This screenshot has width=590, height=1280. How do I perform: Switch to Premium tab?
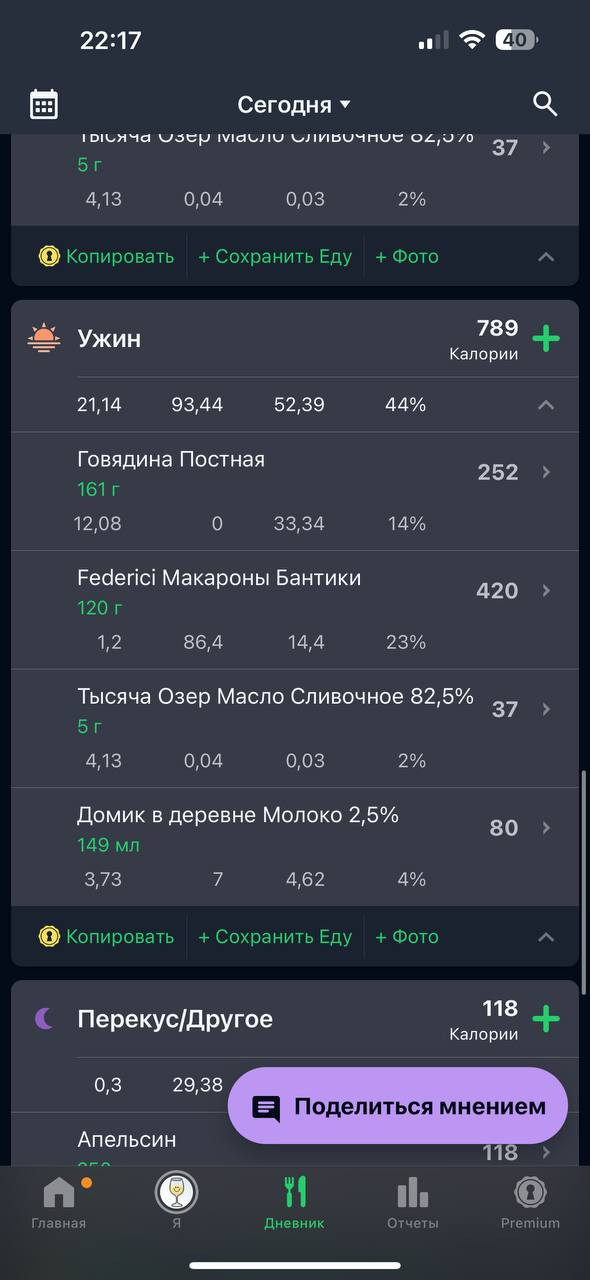tap(530, 1203)
